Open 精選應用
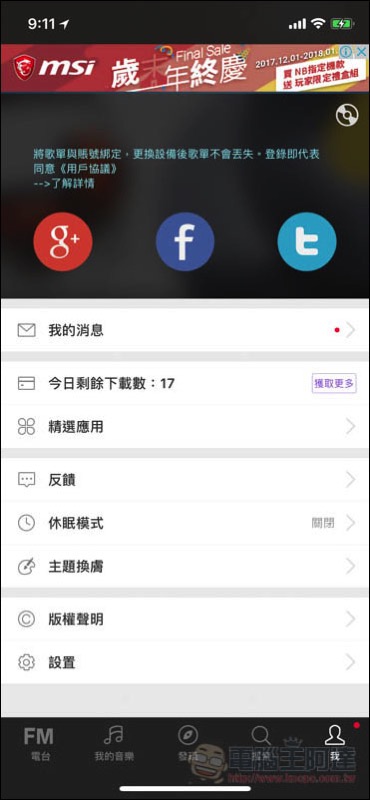This screenshot has height=800, width=370. point(185,427)
